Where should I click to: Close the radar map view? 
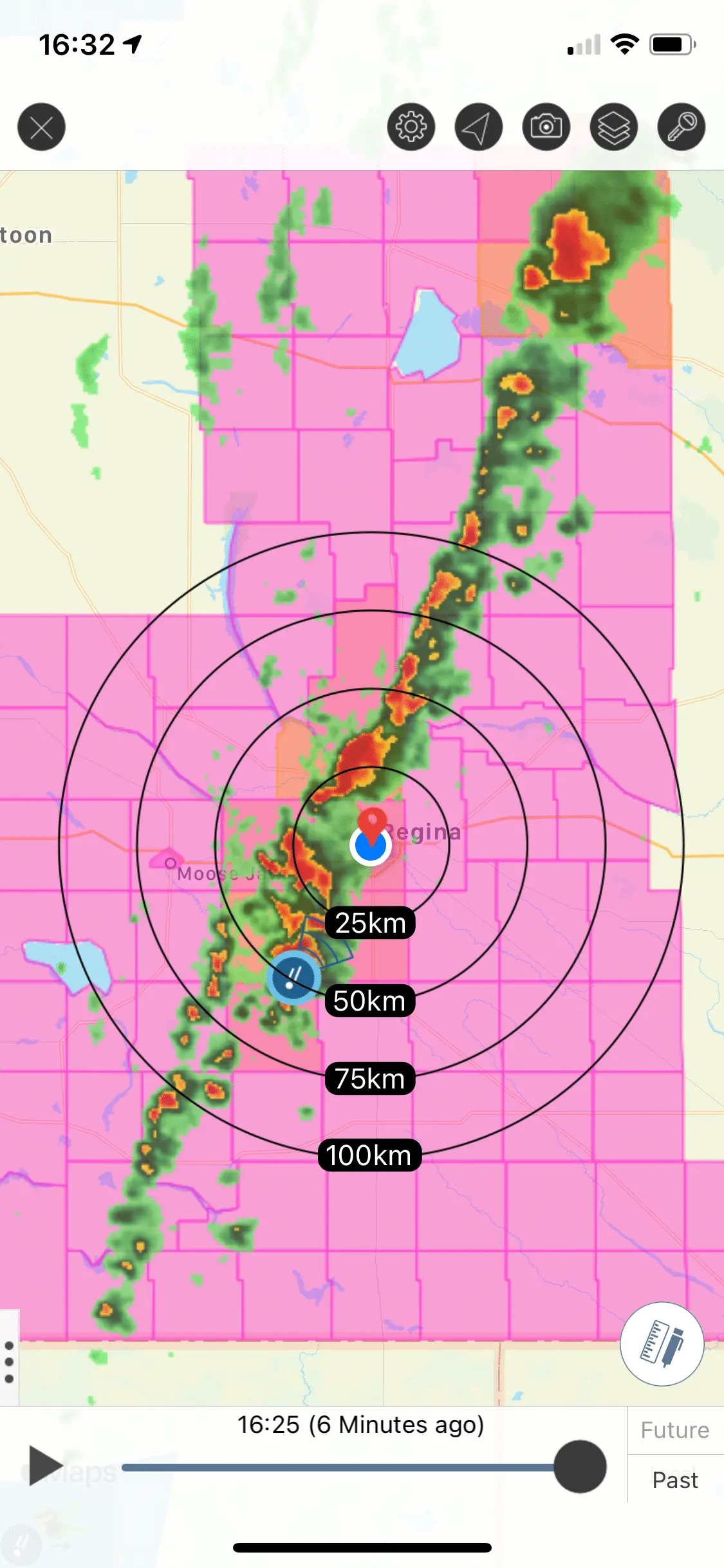41,127
